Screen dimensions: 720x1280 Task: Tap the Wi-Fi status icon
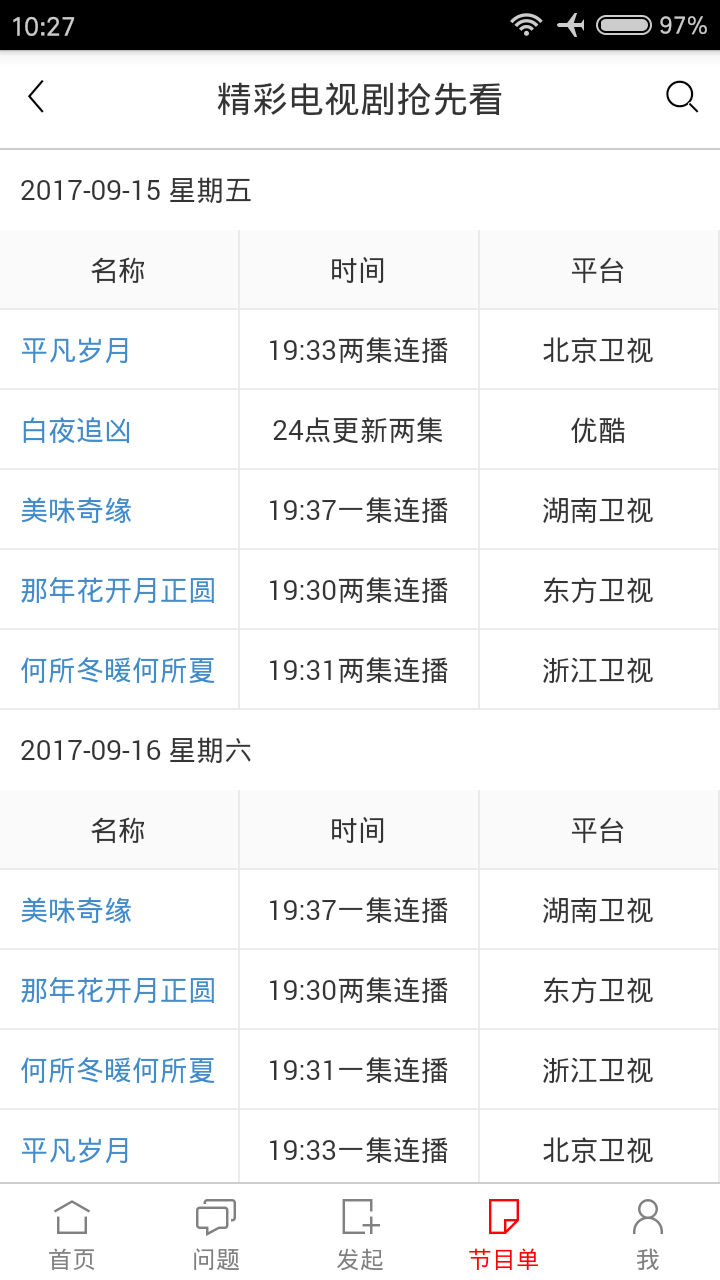click(x=527, y=26)
